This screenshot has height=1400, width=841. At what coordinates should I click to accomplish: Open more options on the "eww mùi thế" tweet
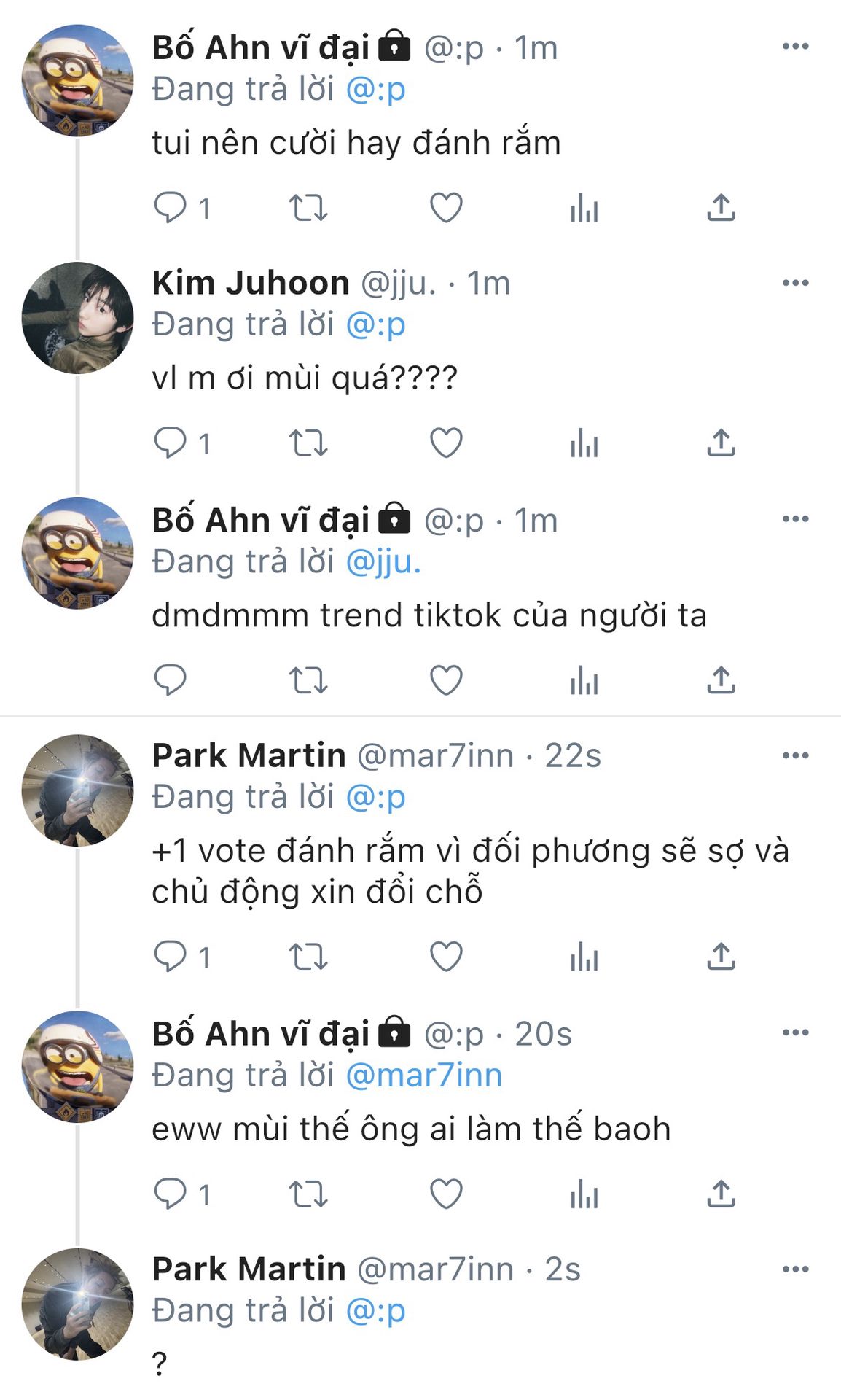coord(795,1032)
